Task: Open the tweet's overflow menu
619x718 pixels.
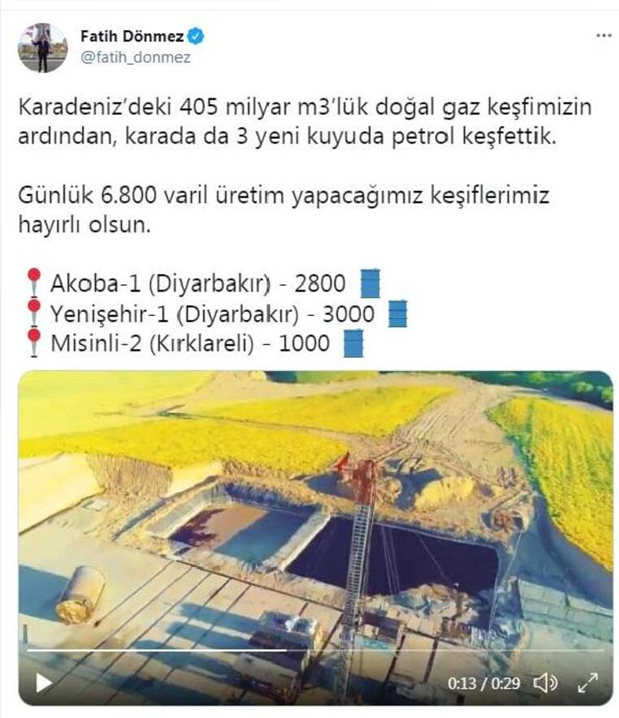Action: click(x=602, y=36)
